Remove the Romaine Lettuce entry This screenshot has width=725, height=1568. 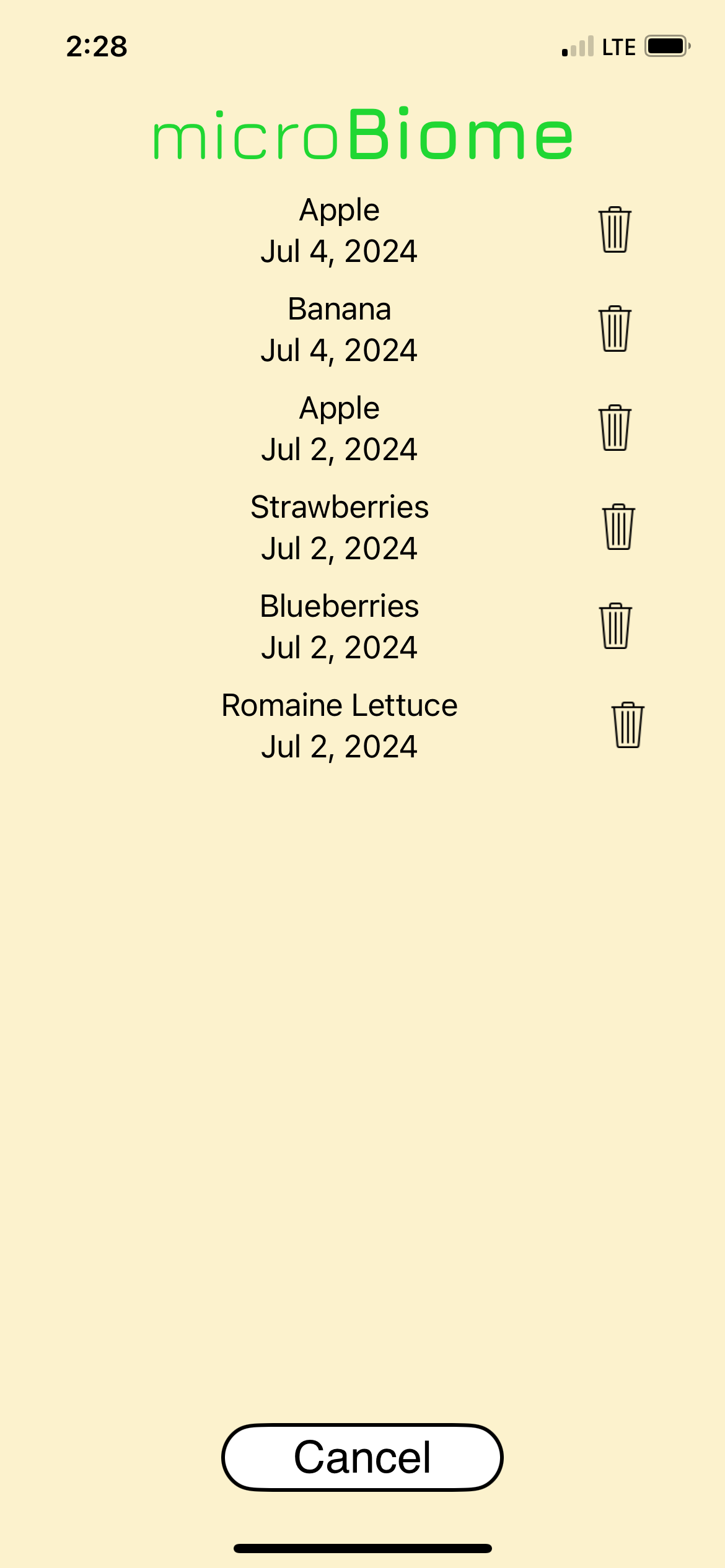pos(628,725)
